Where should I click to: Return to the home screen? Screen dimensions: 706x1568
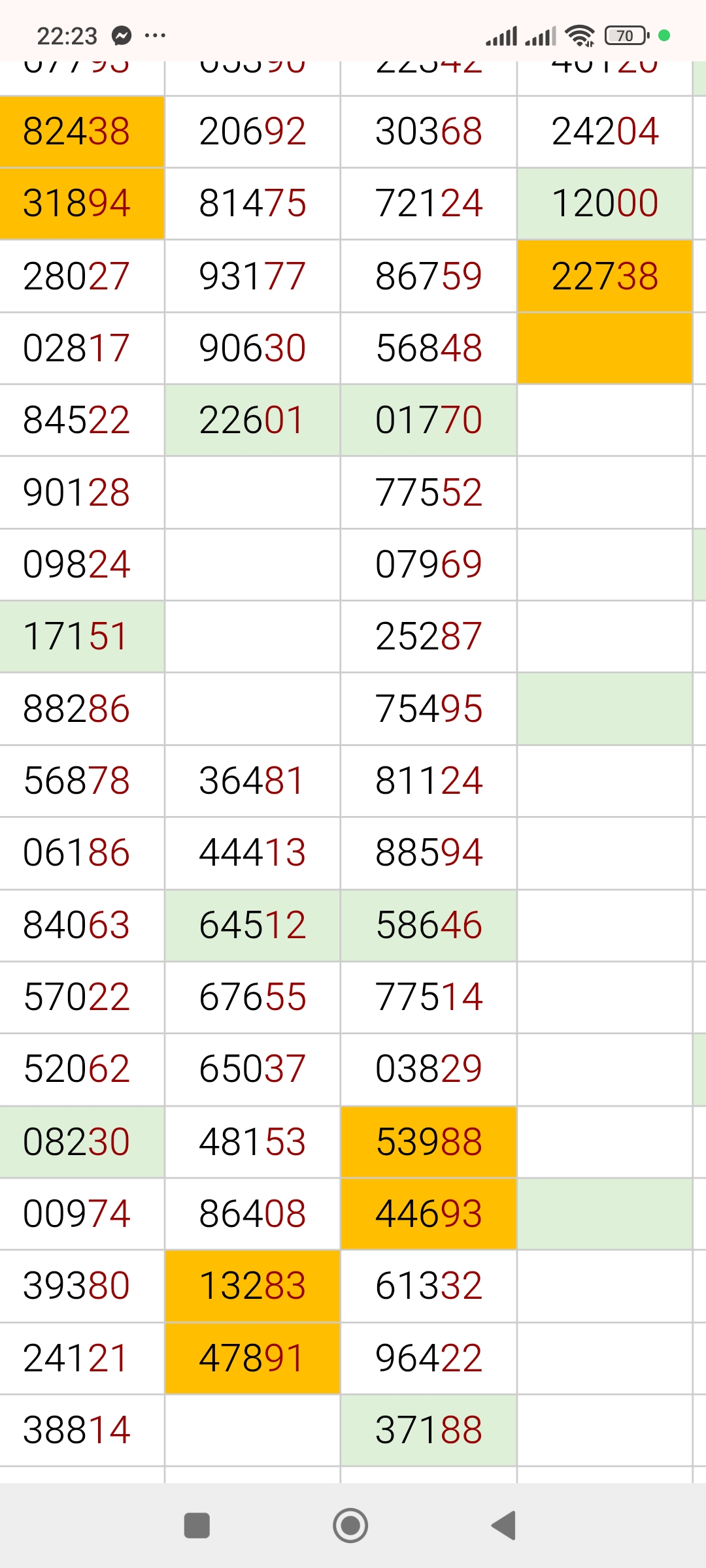coord(350,1526)
